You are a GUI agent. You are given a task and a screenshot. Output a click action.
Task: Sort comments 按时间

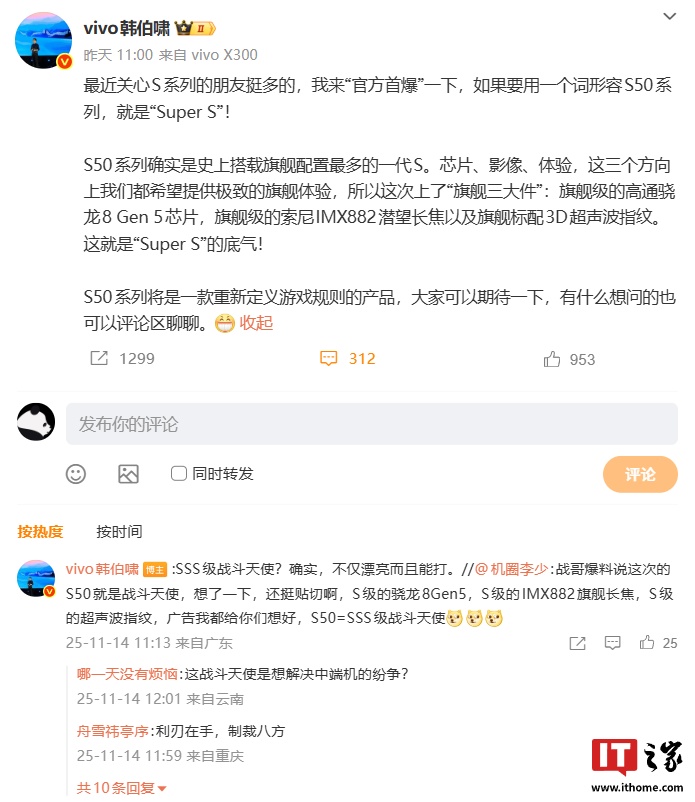(119, 531)
